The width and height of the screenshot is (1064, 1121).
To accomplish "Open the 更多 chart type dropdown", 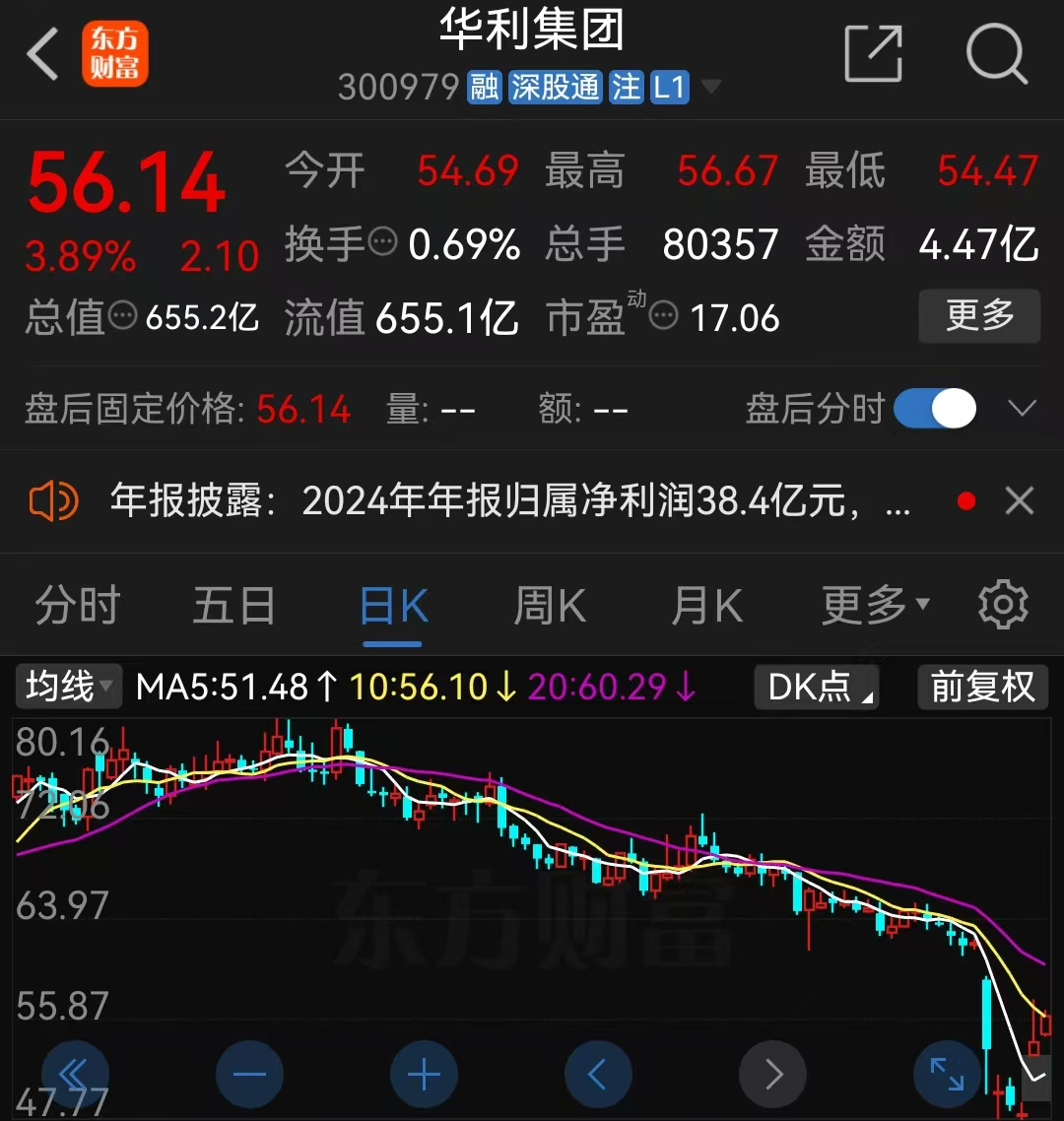I will [872, 605].
